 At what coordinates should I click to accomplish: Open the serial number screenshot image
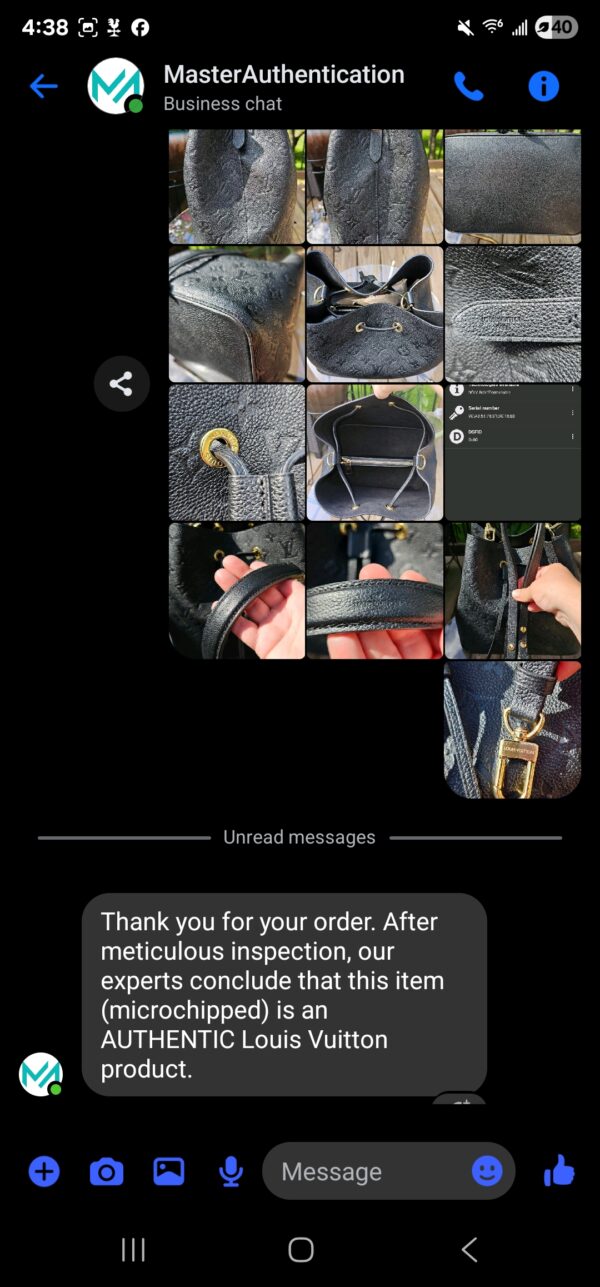point(512,452)
